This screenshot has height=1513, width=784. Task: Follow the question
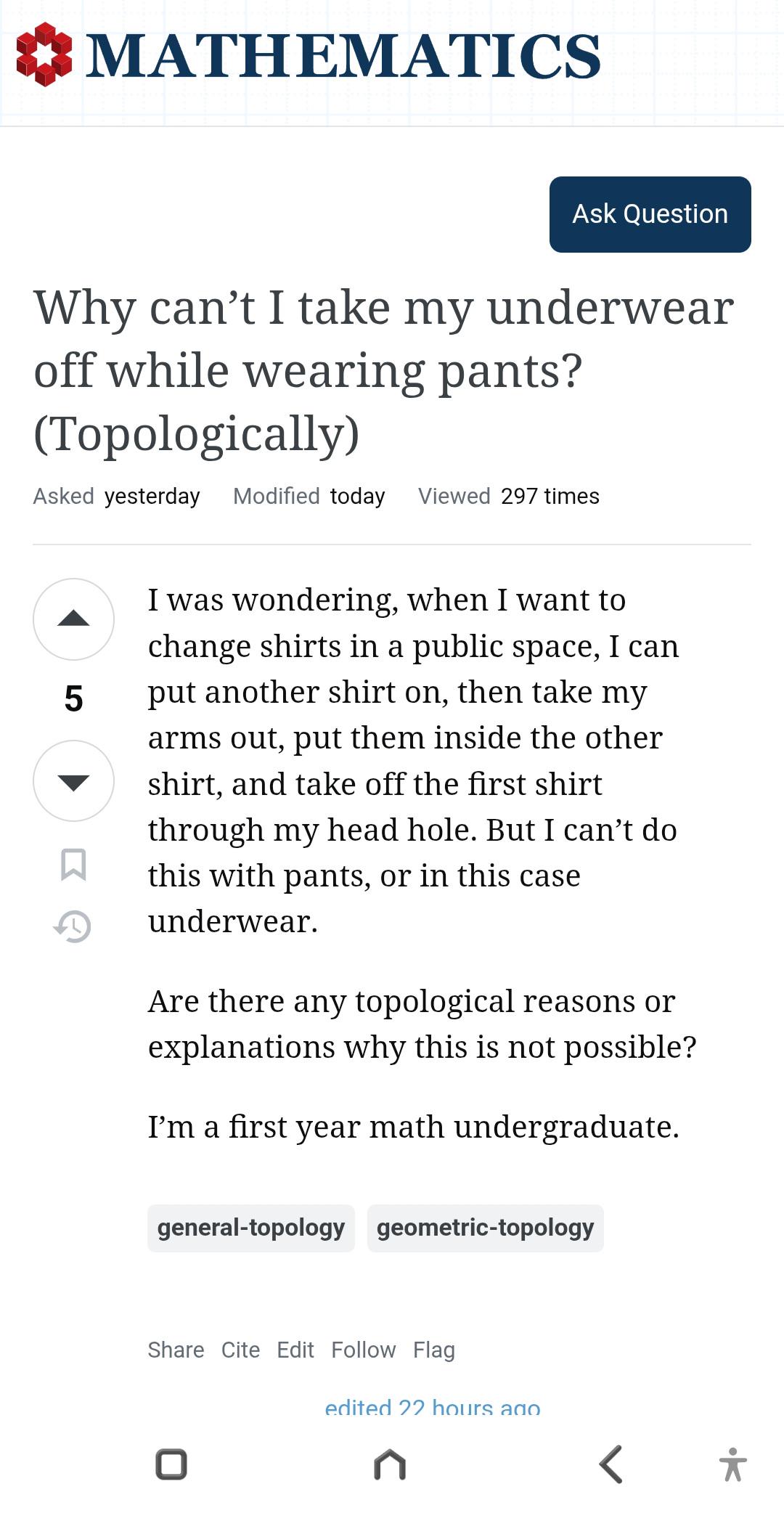click(x=364, y=1350)
